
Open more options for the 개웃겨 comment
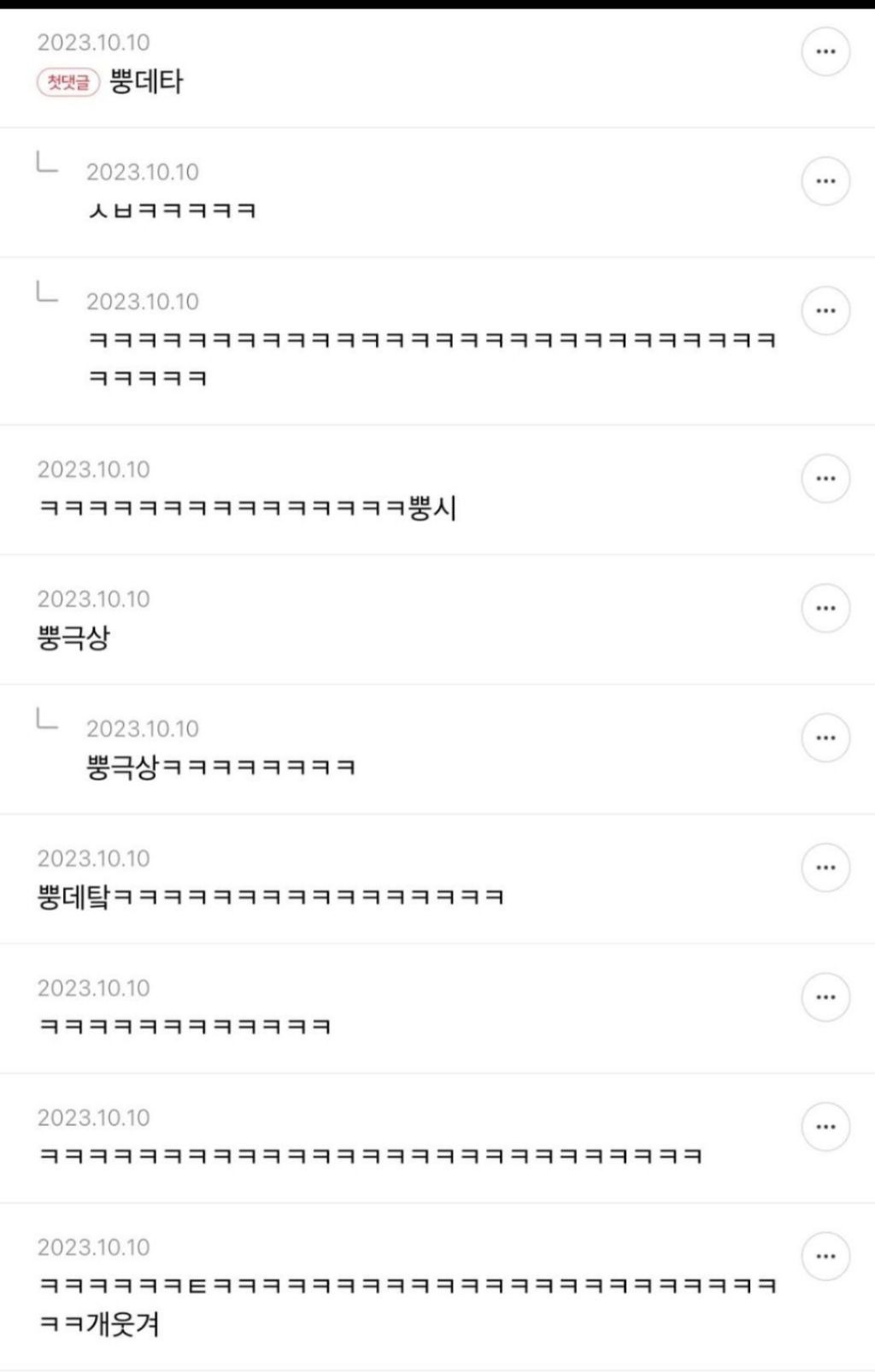825,1257
